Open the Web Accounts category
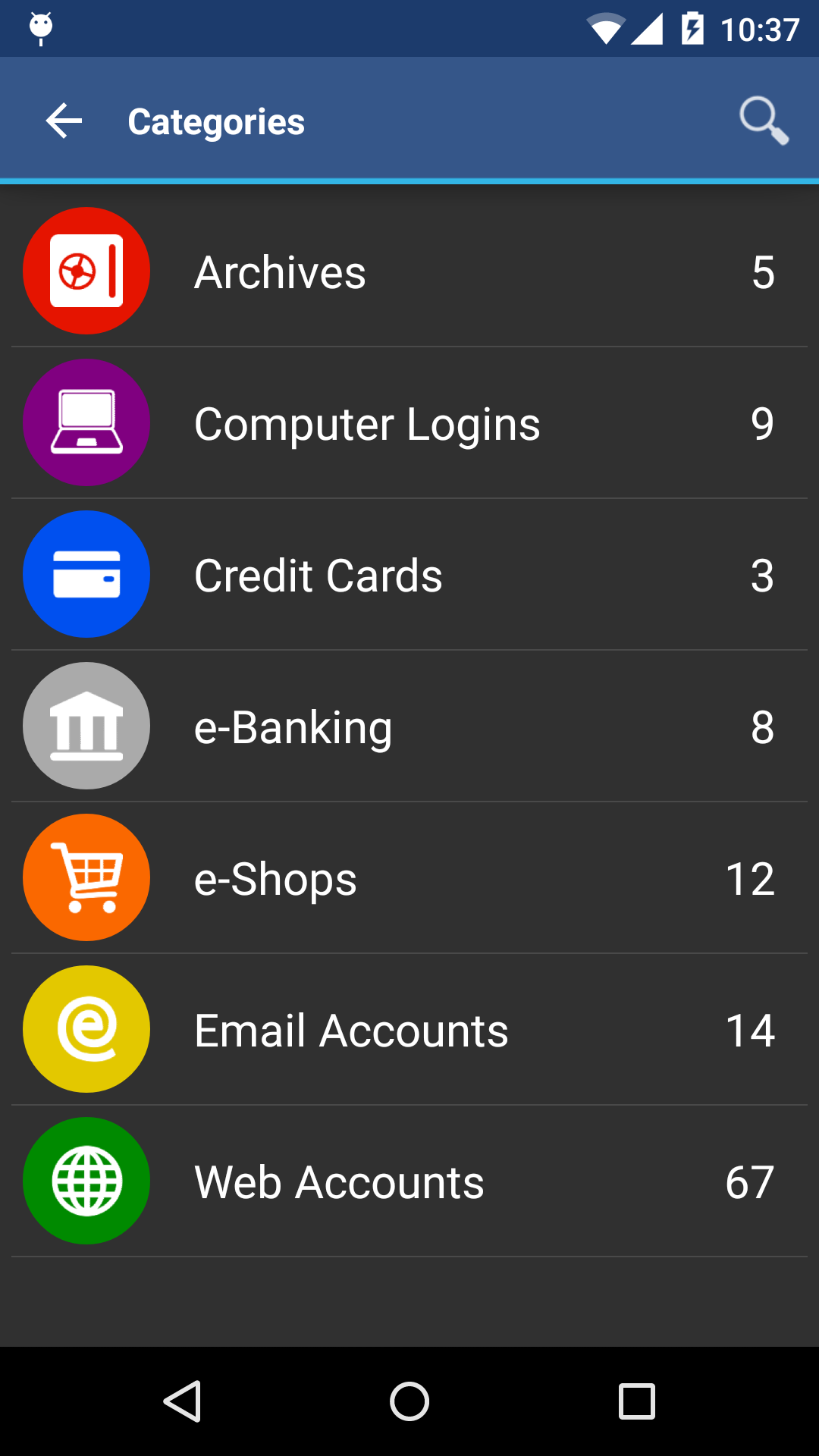The image size is (819, 1456). (409, 1181)
